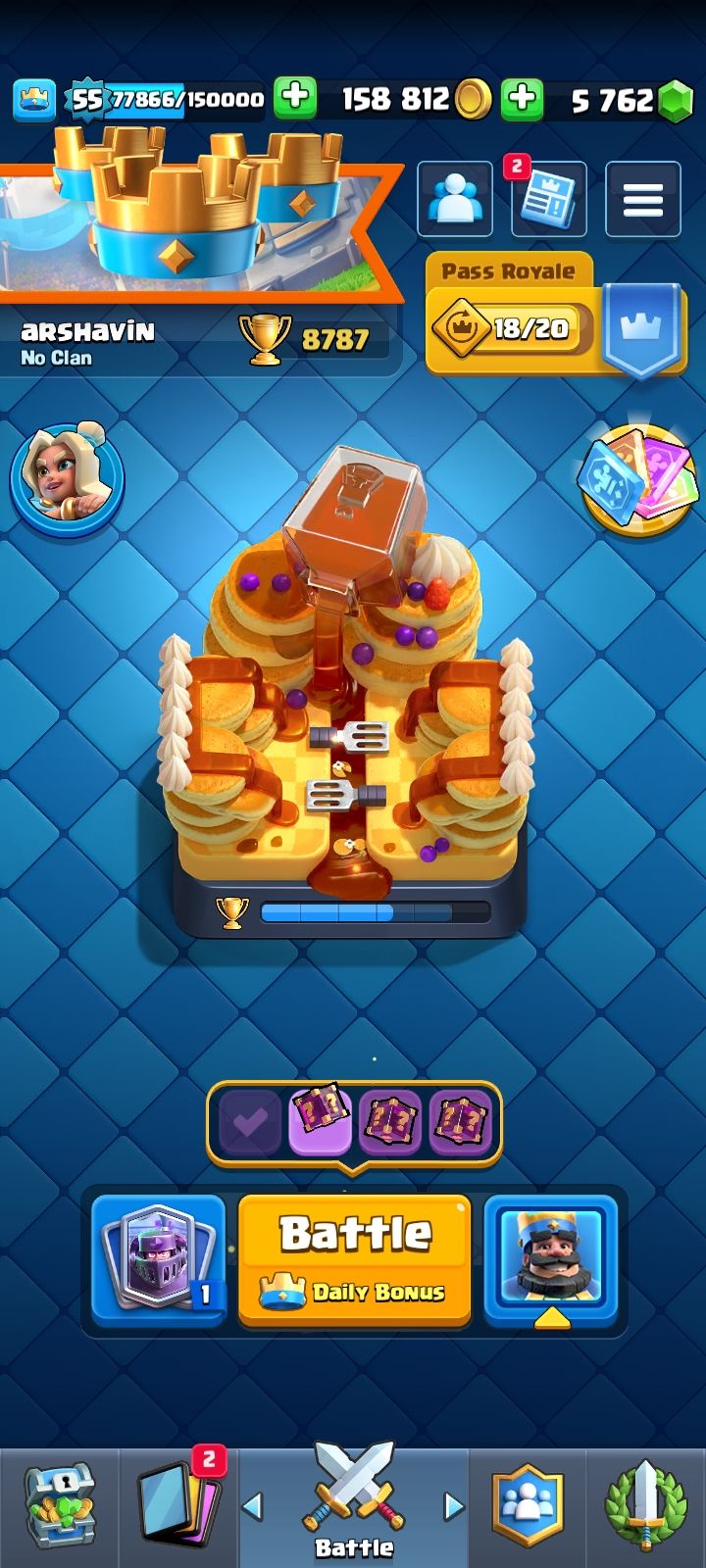Open the daily mystery box rewards bar

[x=353, y=1122]
